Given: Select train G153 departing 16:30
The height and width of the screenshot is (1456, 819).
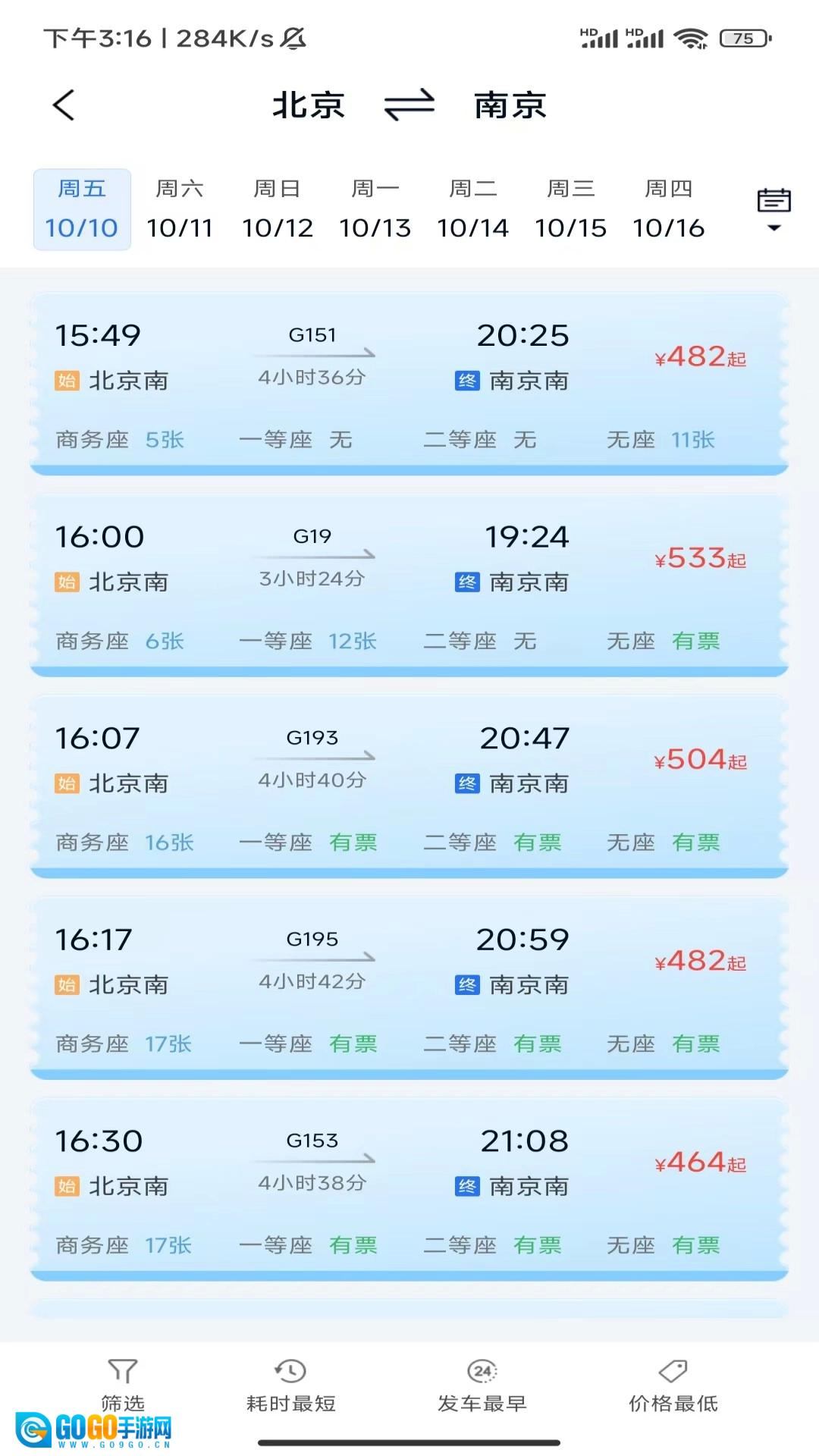Looking at the screenshot, I should point(409,1188).
